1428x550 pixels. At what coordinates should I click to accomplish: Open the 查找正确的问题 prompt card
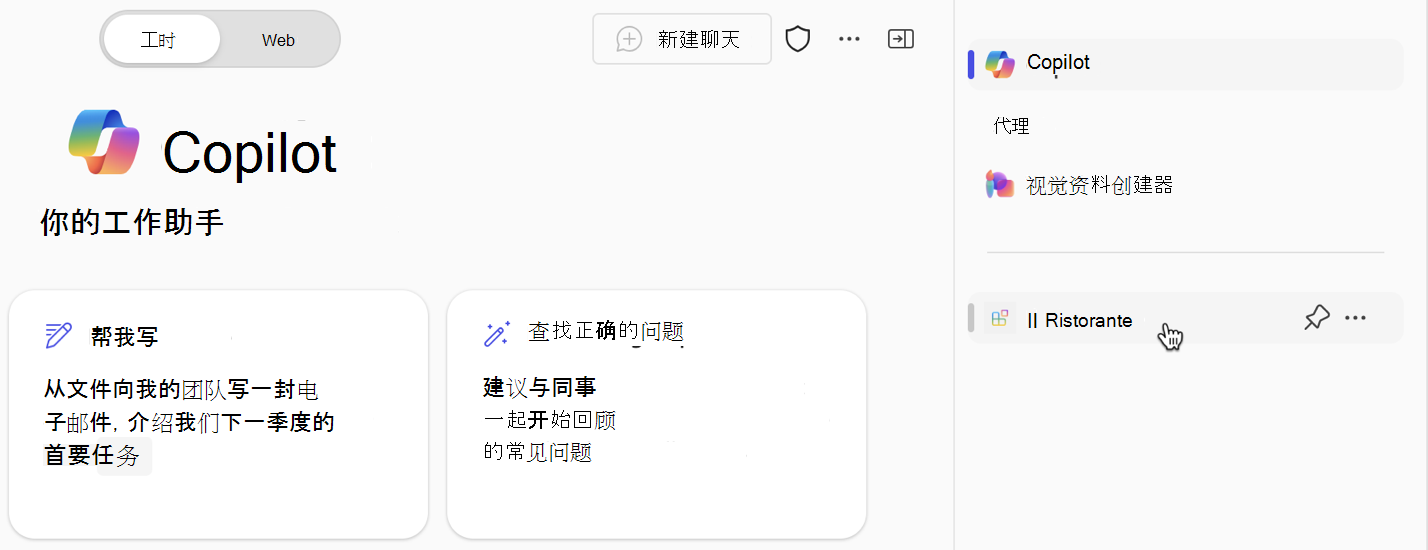(656, 414)
